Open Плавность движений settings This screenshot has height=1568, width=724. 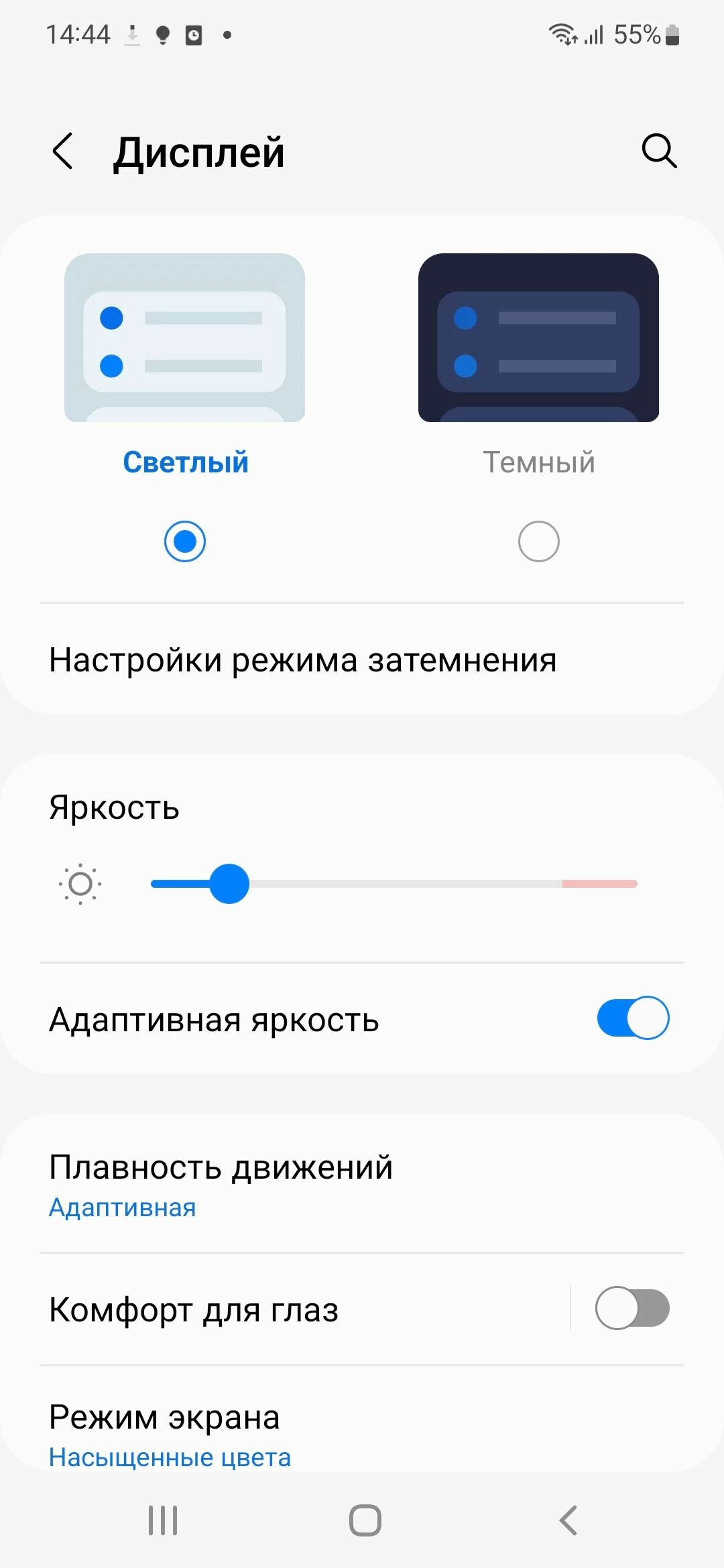[x=362, y=1184]
